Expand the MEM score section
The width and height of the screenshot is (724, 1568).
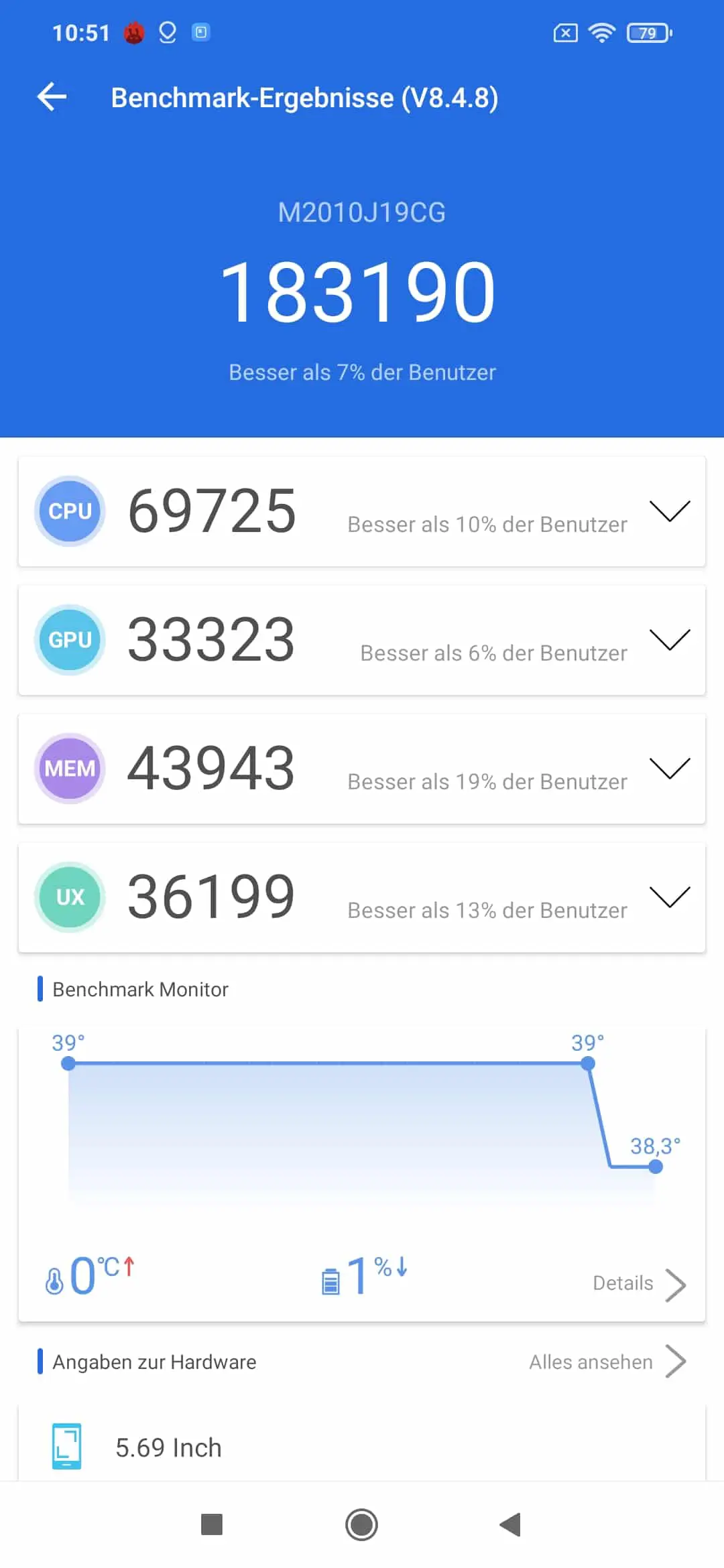tap(670, 769)
